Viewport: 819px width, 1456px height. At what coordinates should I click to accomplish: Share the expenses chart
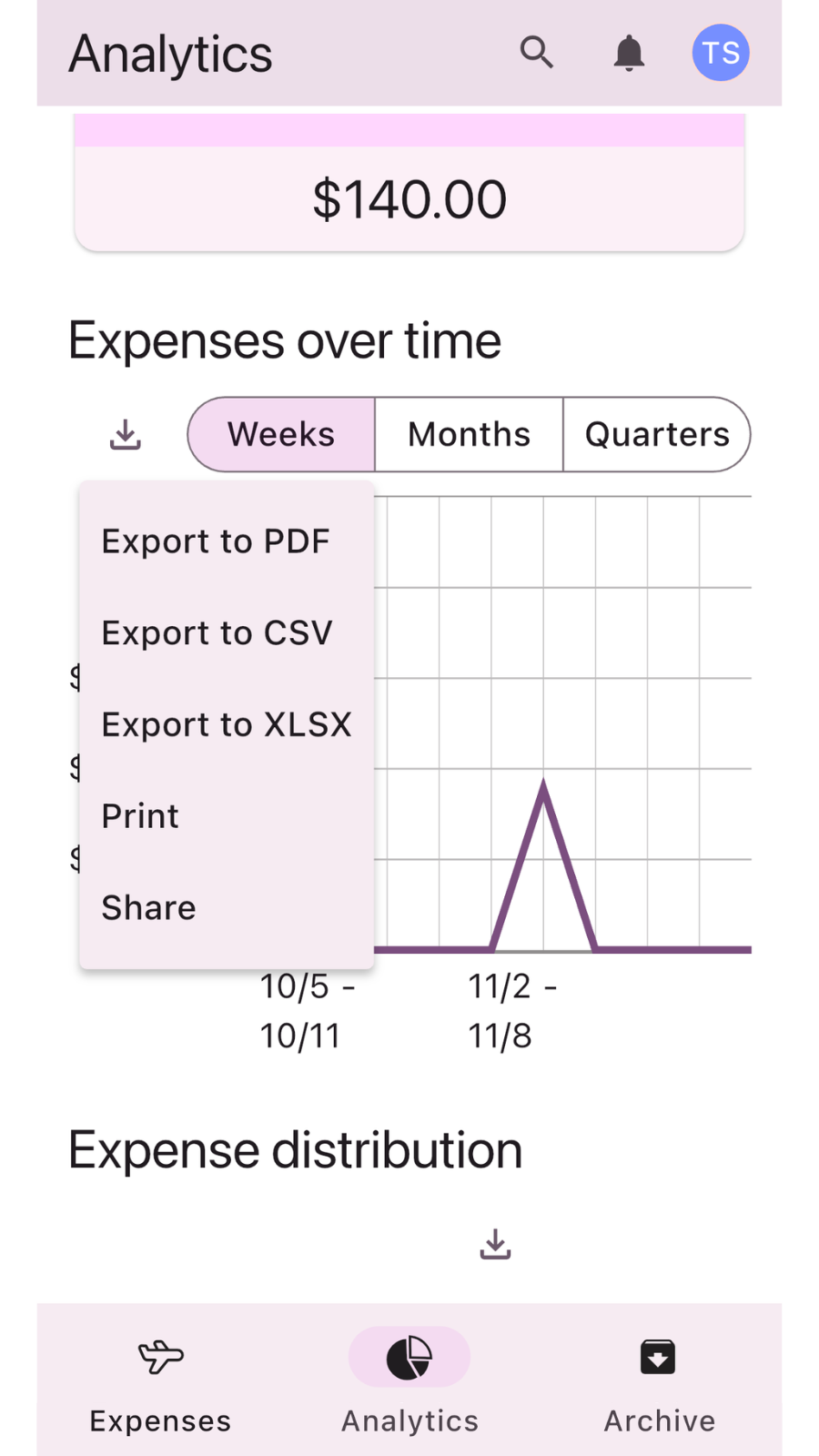[x=149, y=907]
